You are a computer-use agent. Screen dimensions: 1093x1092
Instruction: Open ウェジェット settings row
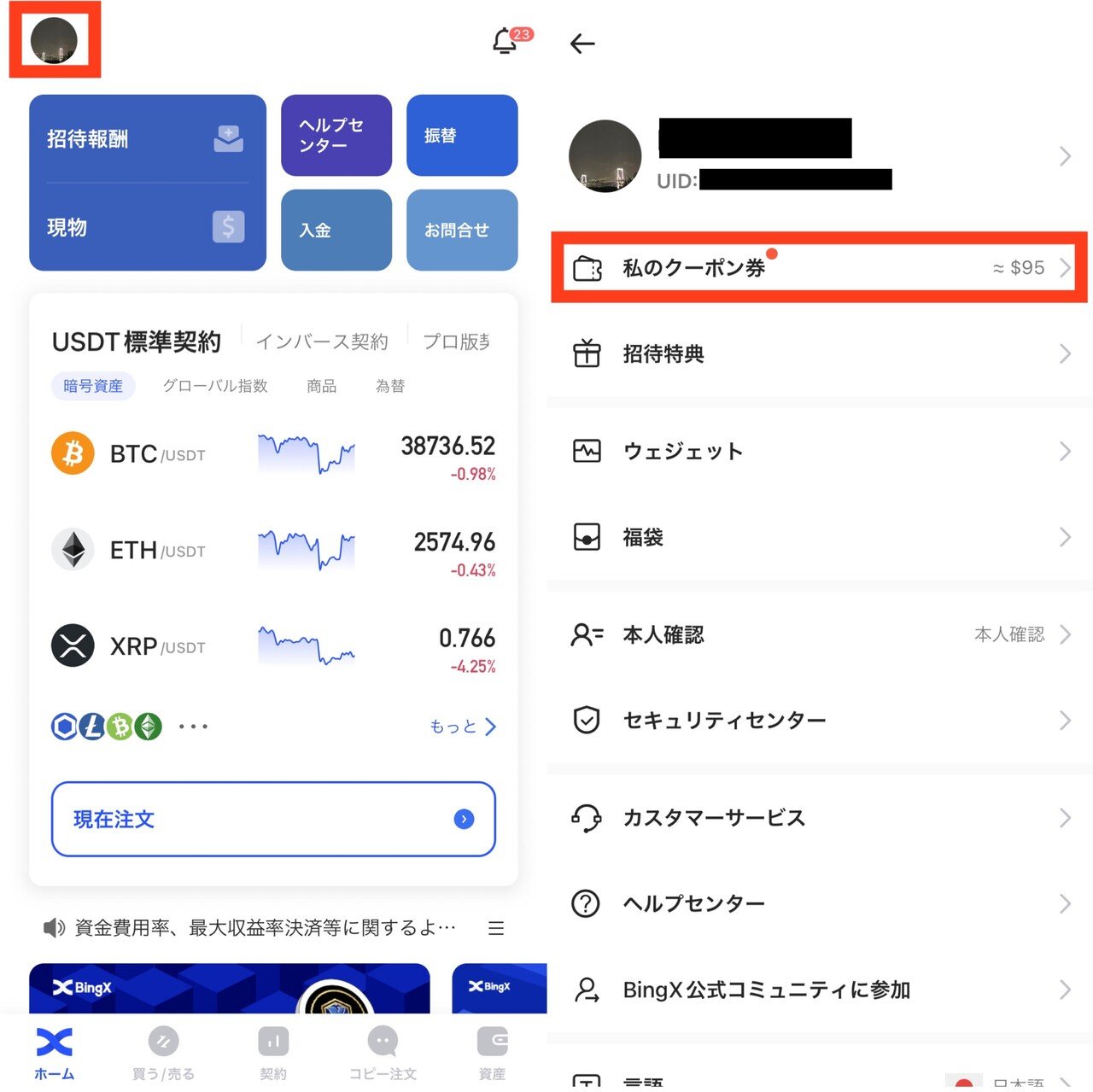818,451
